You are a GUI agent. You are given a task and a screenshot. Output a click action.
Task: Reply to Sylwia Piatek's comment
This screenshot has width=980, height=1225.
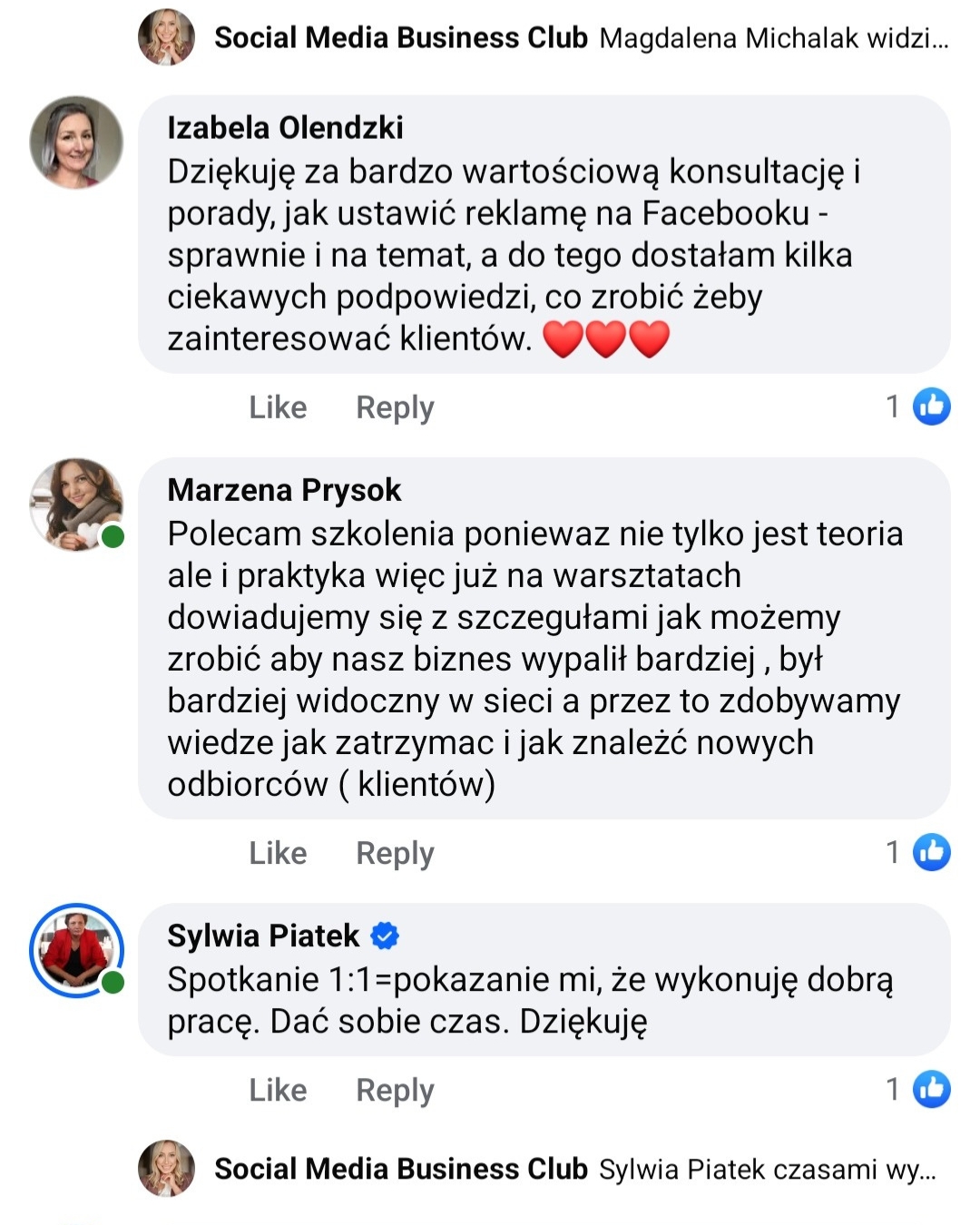tap(395, 1090)
